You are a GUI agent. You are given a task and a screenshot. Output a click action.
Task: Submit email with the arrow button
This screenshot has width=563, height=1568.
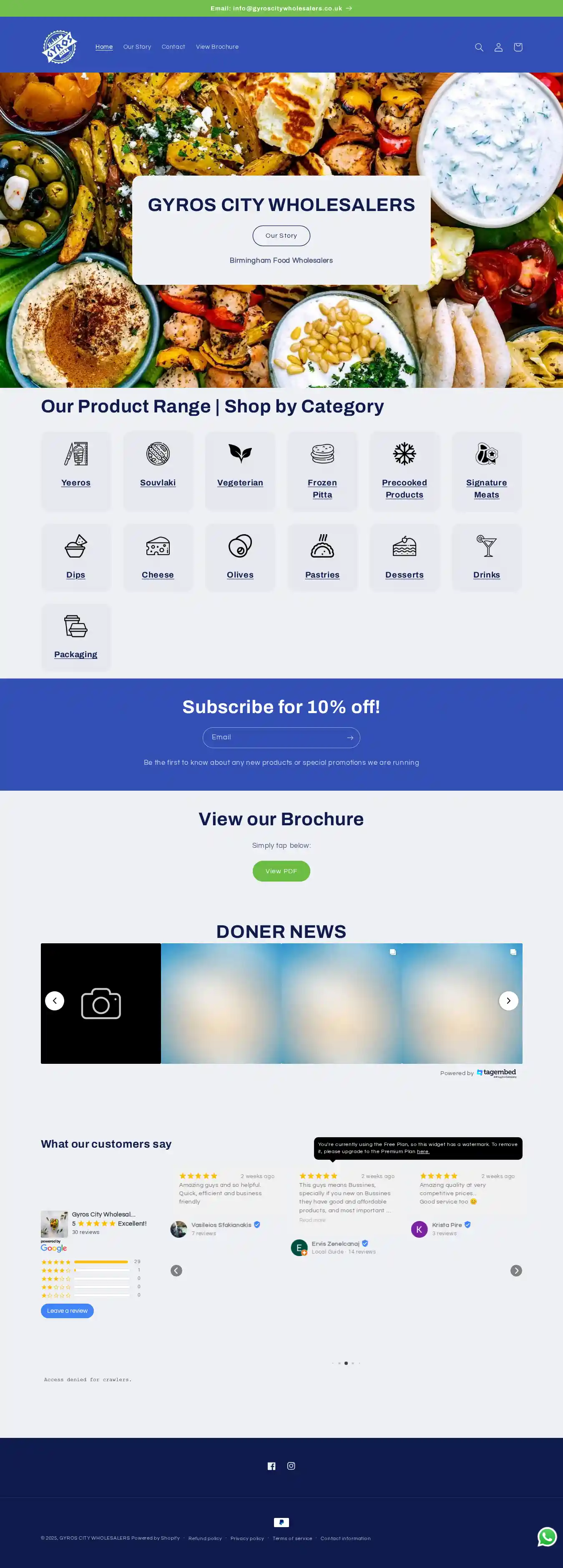click(350, 738)
